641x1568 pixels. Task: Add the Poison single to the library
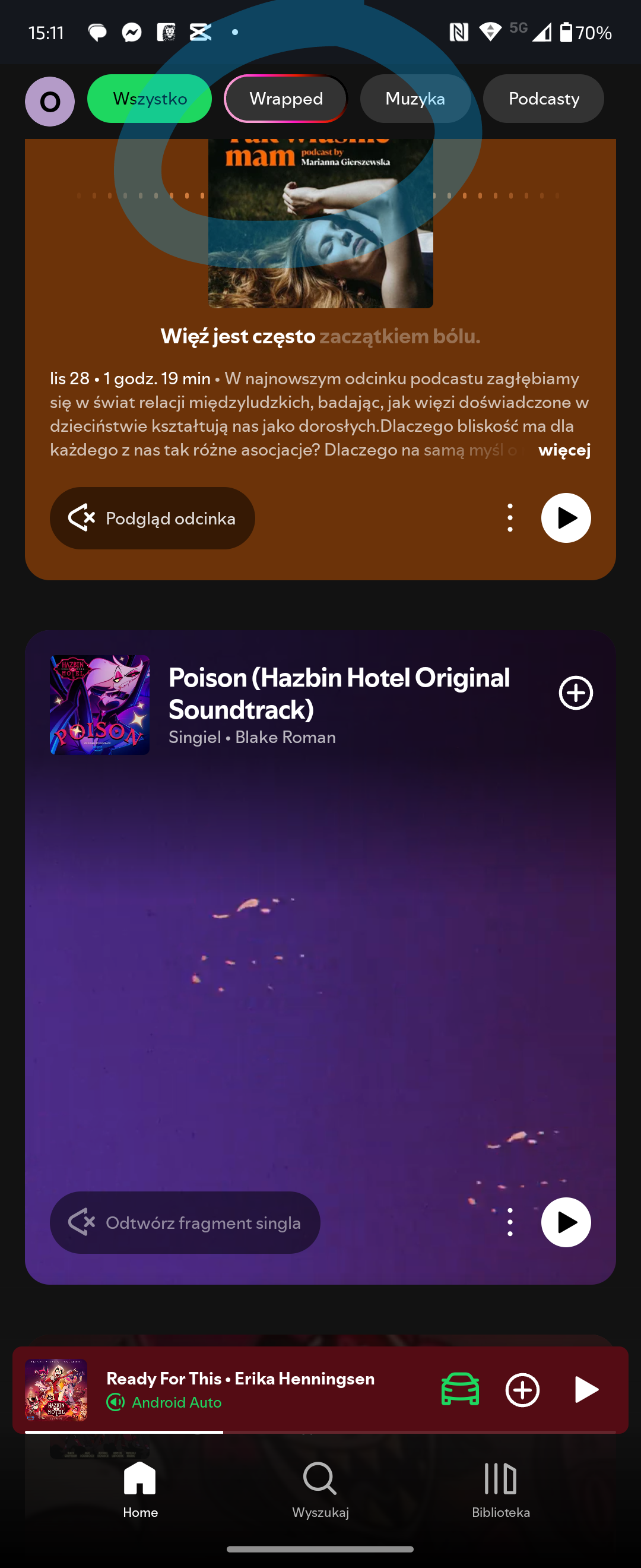click(575, 693)
